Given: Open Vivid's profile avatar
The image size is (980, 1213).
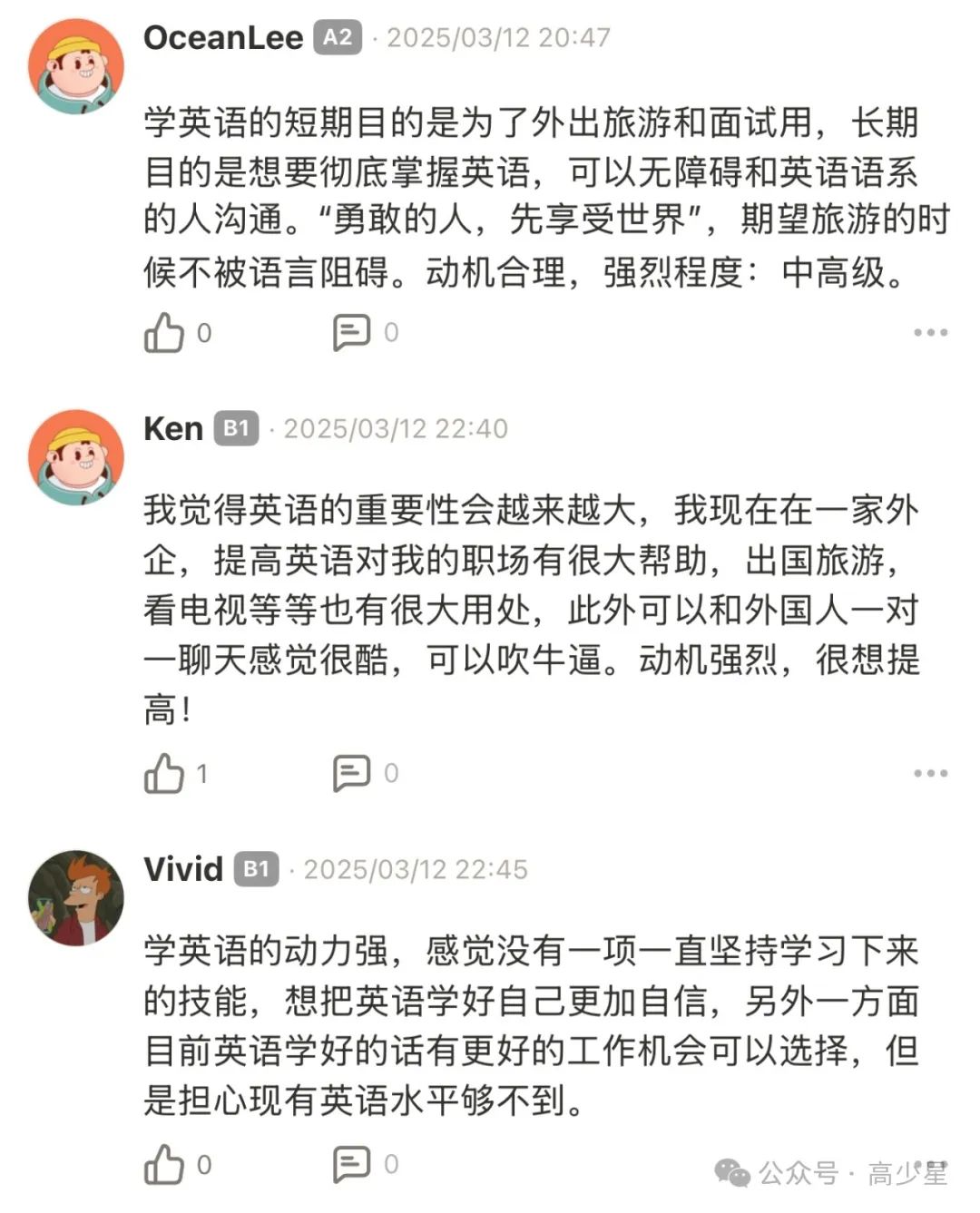Looking at the screenshot, I should [x=76, y=897].
